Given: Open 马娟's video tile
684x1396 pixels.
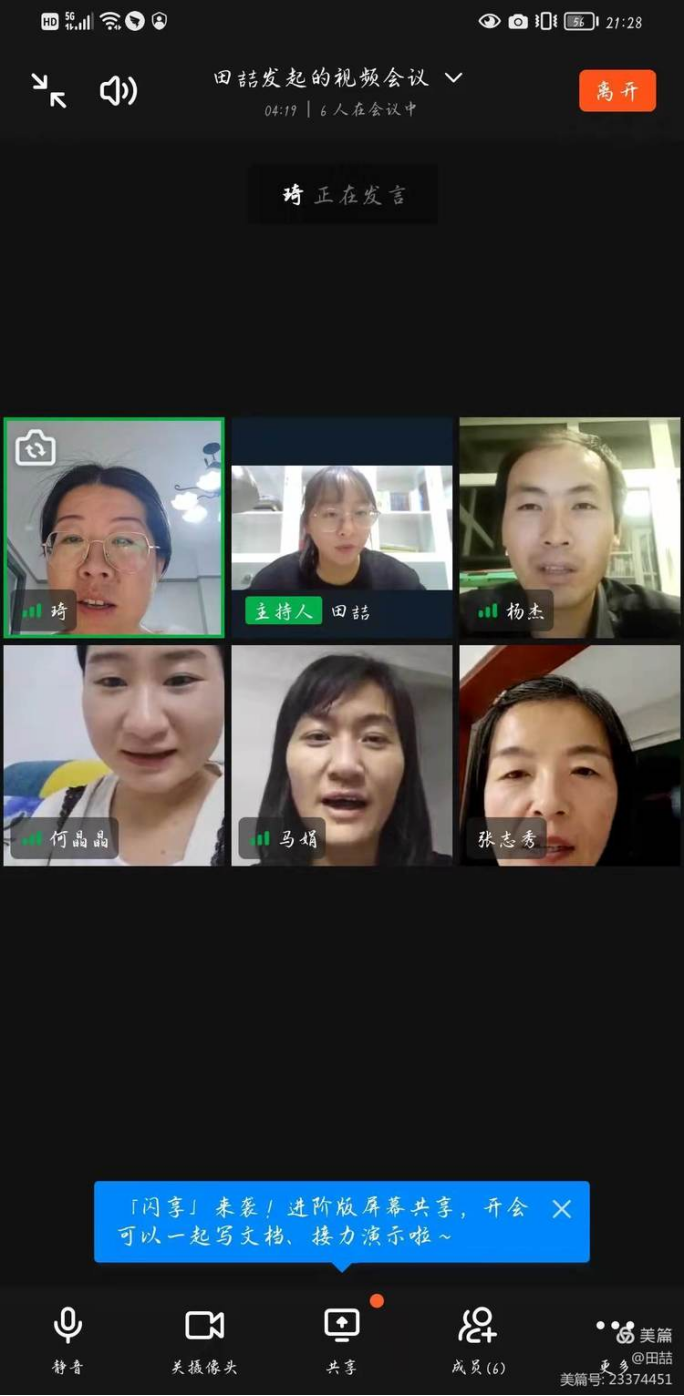Looking at the screenshot, I should click(x=342, y=755).
